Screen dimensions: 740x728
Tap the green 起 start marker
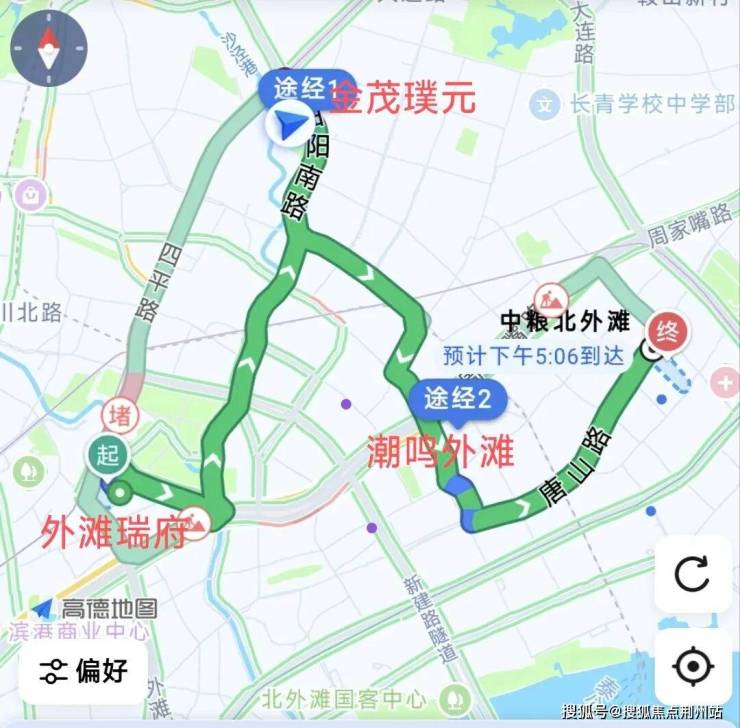(108, 454)
